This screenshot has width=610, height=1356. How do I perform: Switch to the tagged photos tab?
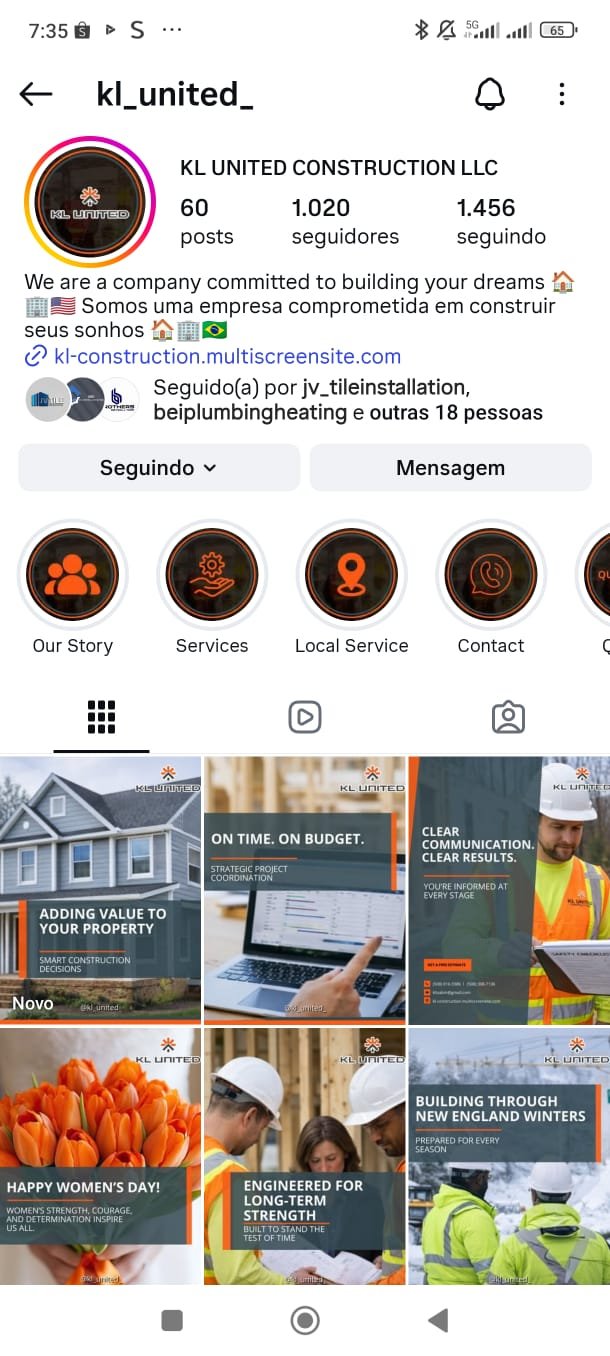[508, 717]
